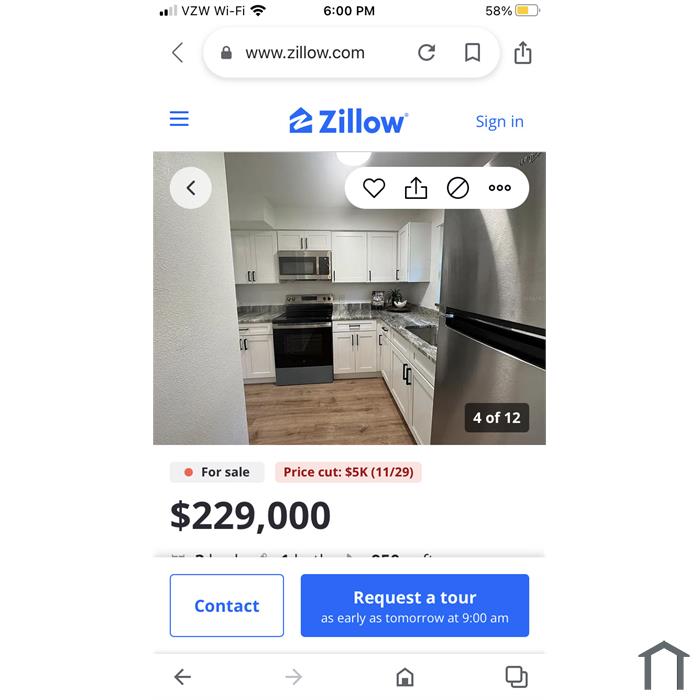Open the listing's more options dots
This screenshot has width=700, height=700.
[x=500, y=188]
